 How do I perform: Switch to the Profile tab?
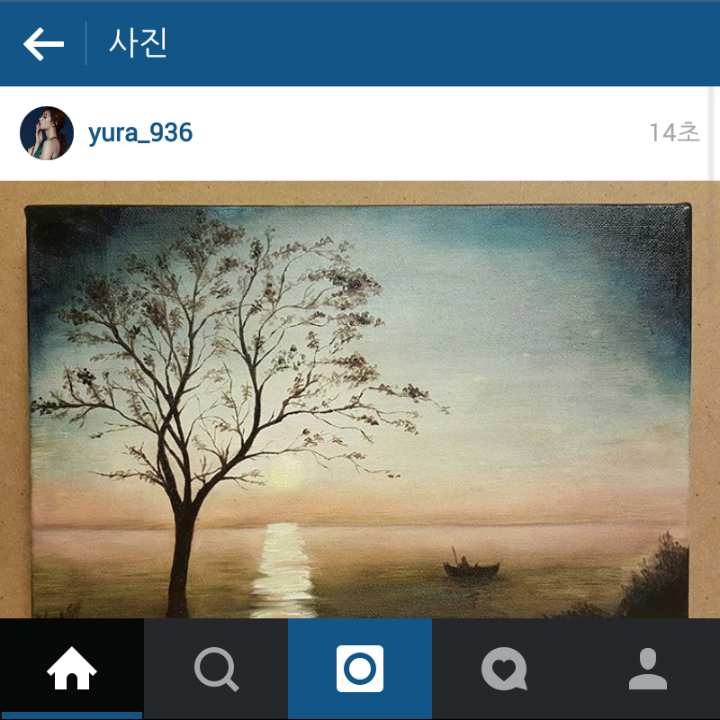pos(648,669)
